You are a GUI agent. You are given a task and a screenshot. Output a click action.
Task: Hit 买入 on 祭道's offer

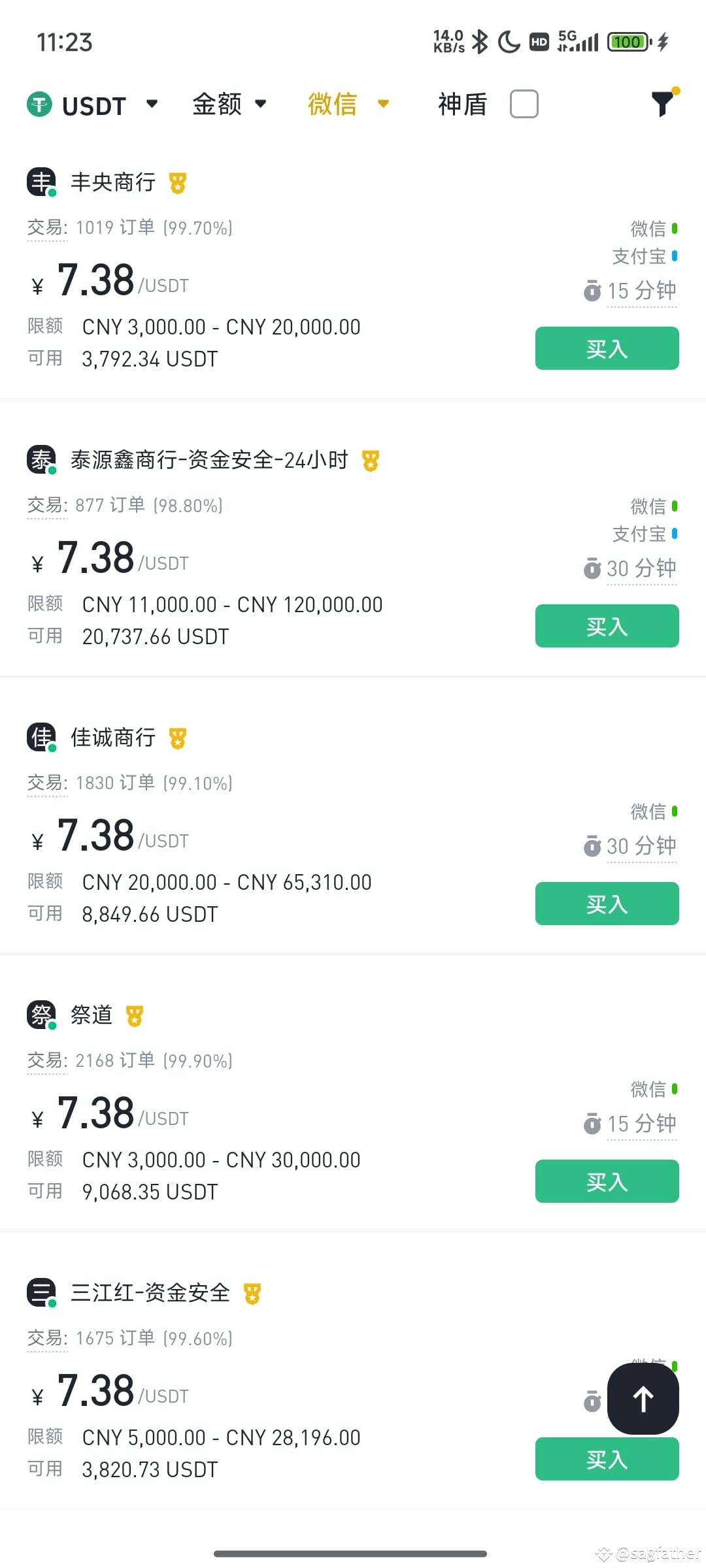(607, 1181)
